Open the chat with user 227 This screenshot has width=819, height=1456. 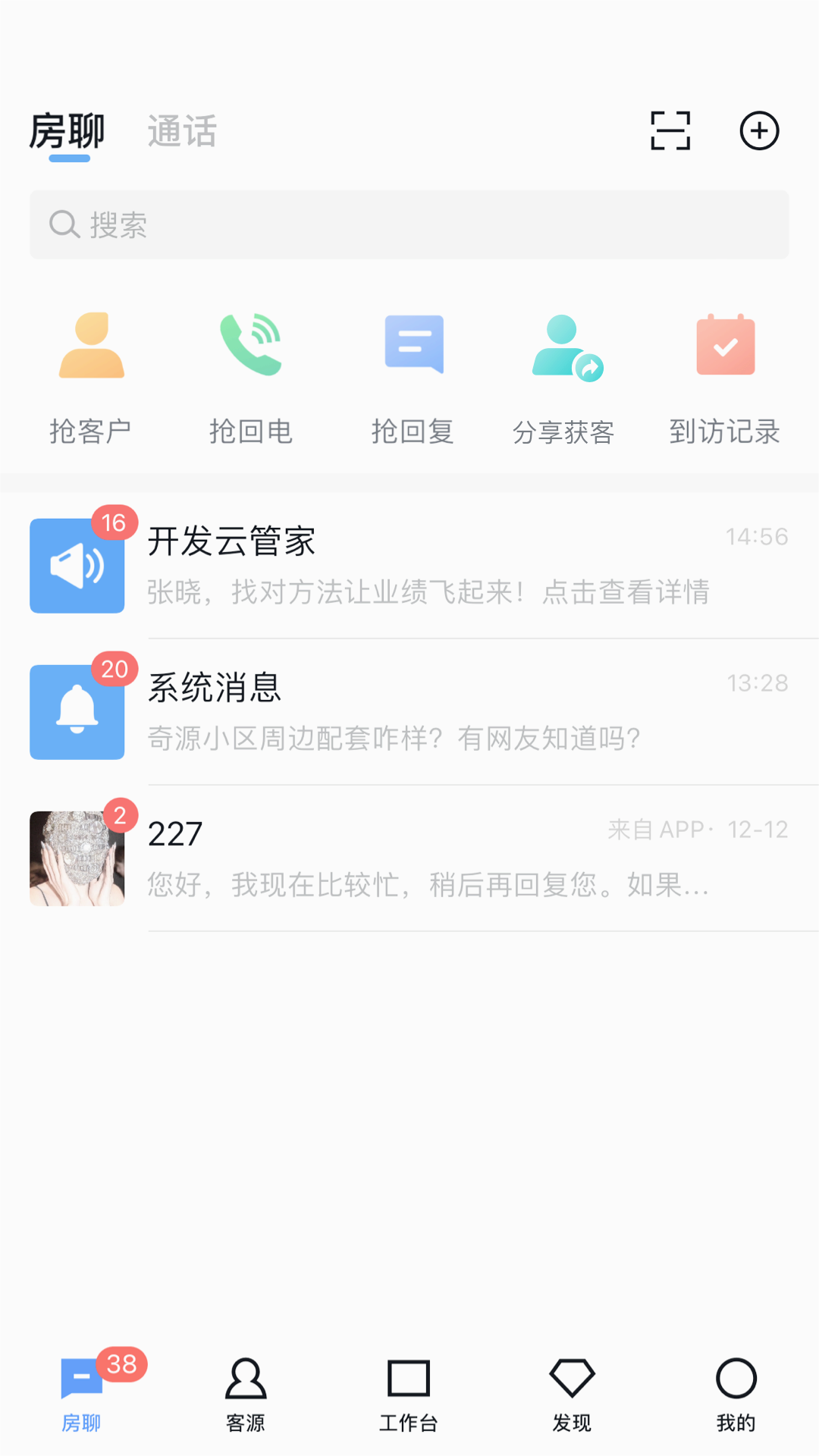[409, 857]
